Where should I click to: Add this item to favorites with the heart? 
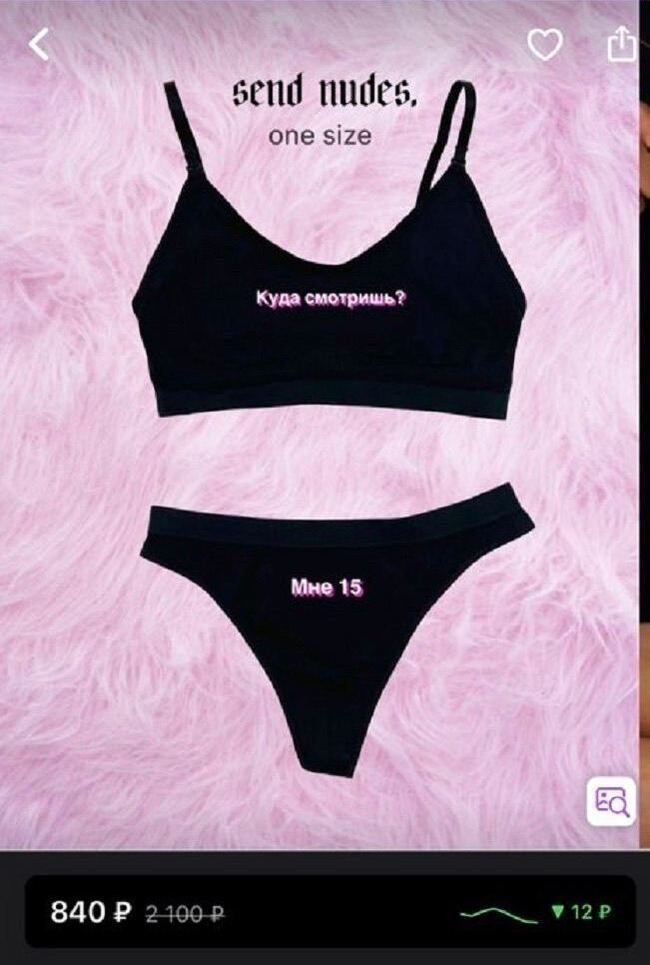point(545,44)
